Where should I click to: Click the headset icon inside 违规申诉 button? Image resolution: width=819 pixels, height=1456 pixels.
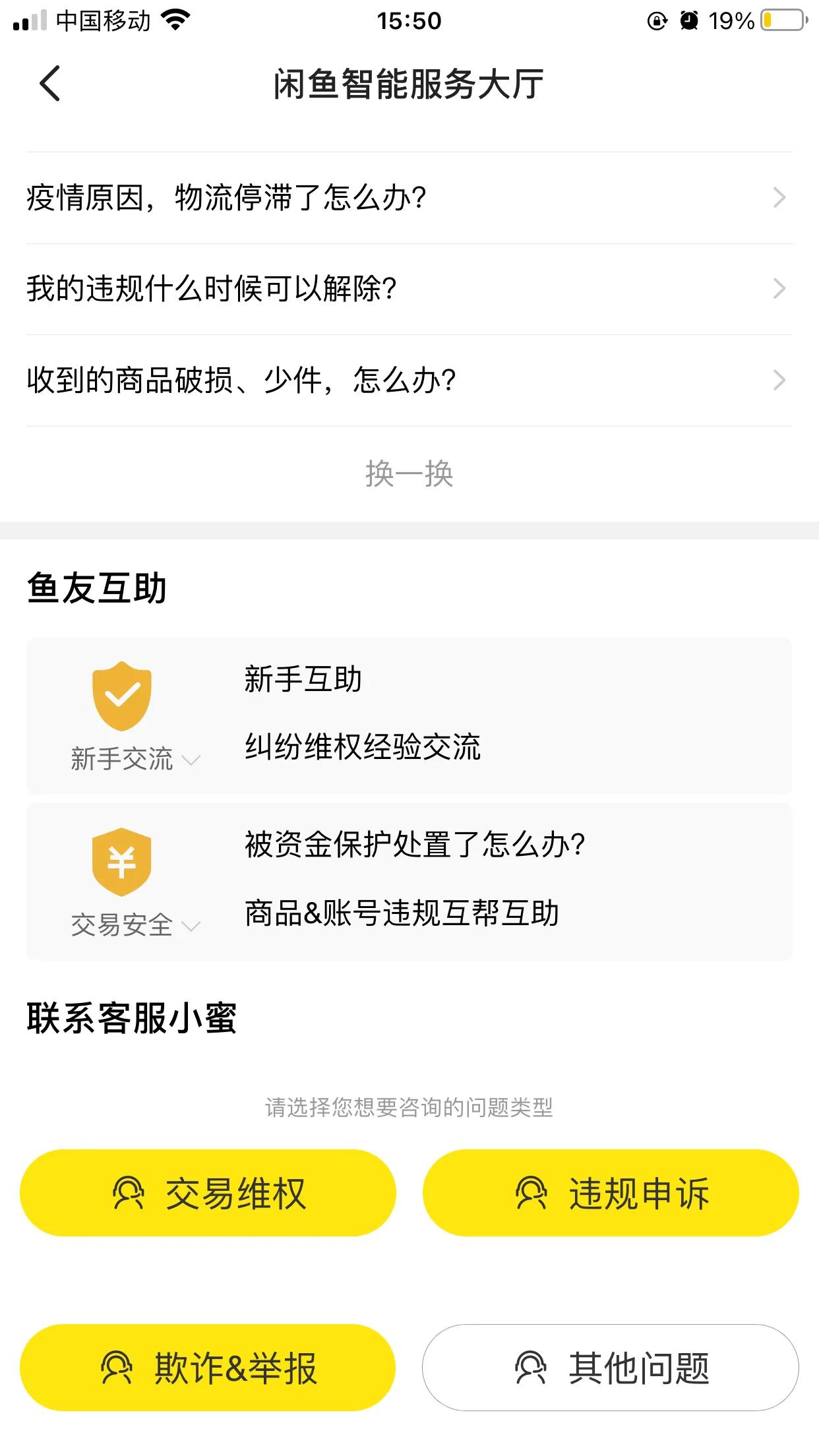(531, 1193)
